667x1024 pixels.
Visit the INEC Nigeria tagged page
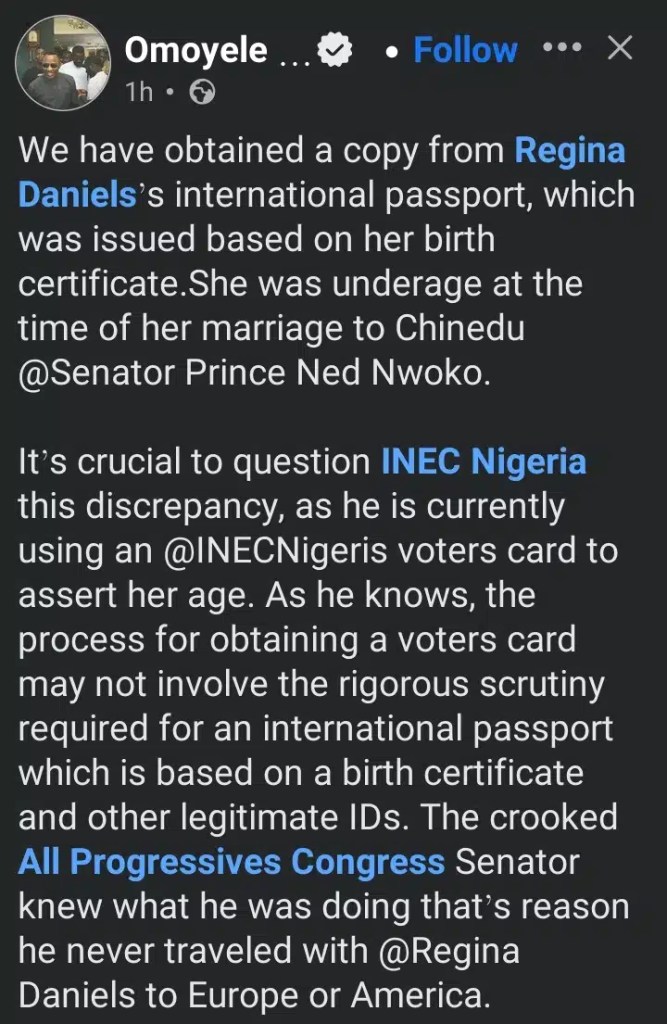(x=484, y=463)
